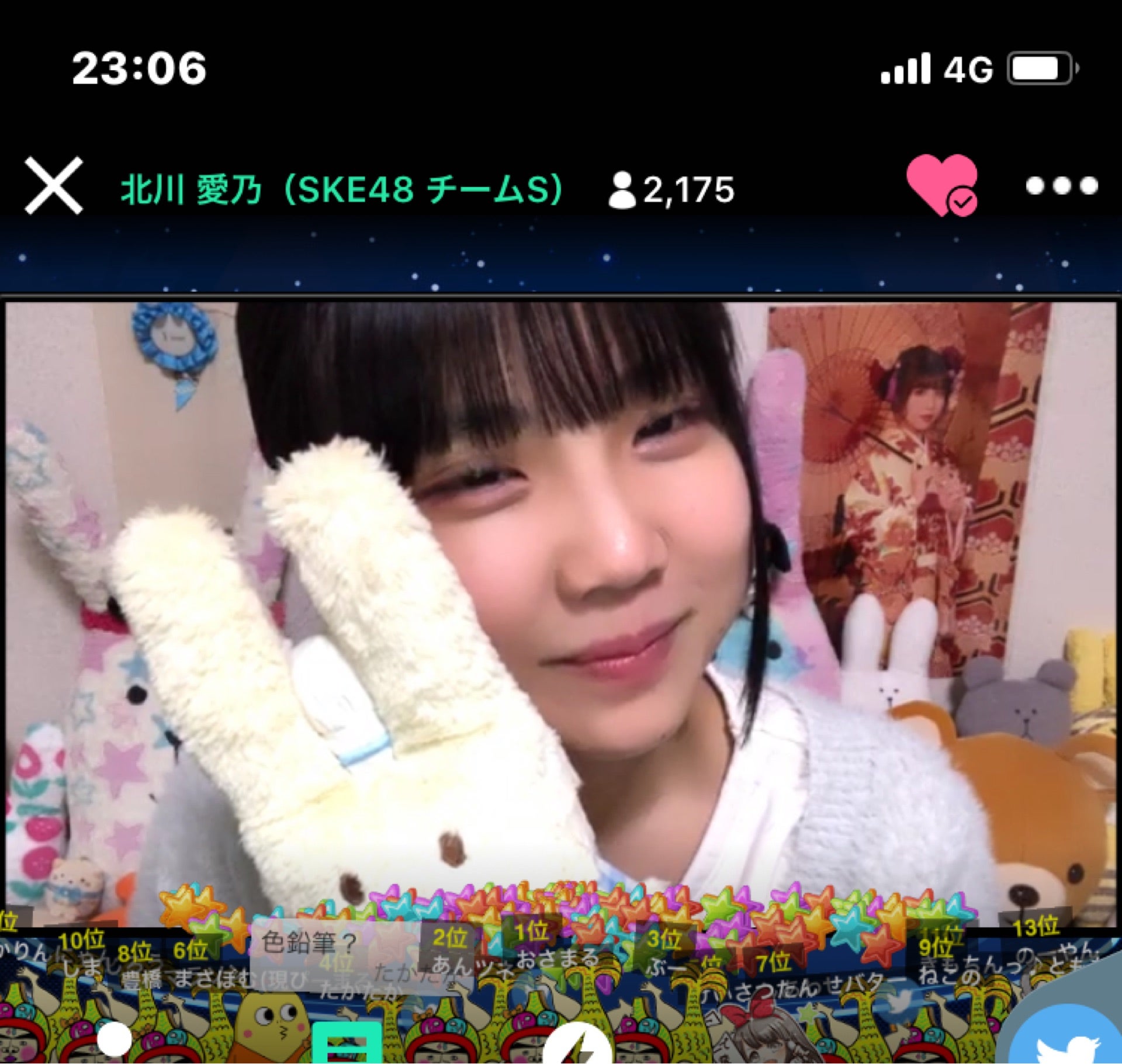Viewport: 1122px width, 1064px height.
Task: Close the live stream
Action: [x=53, y=186]
